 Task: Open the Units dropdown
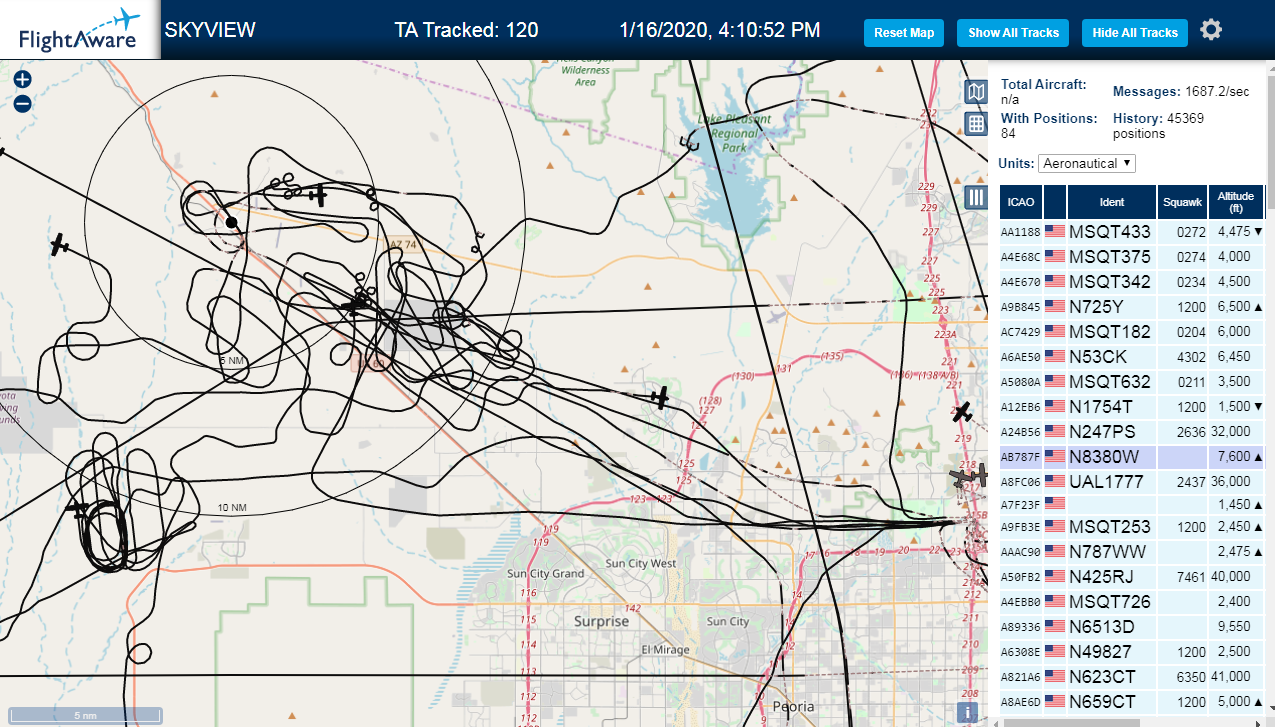click(x=1087, y=163)
